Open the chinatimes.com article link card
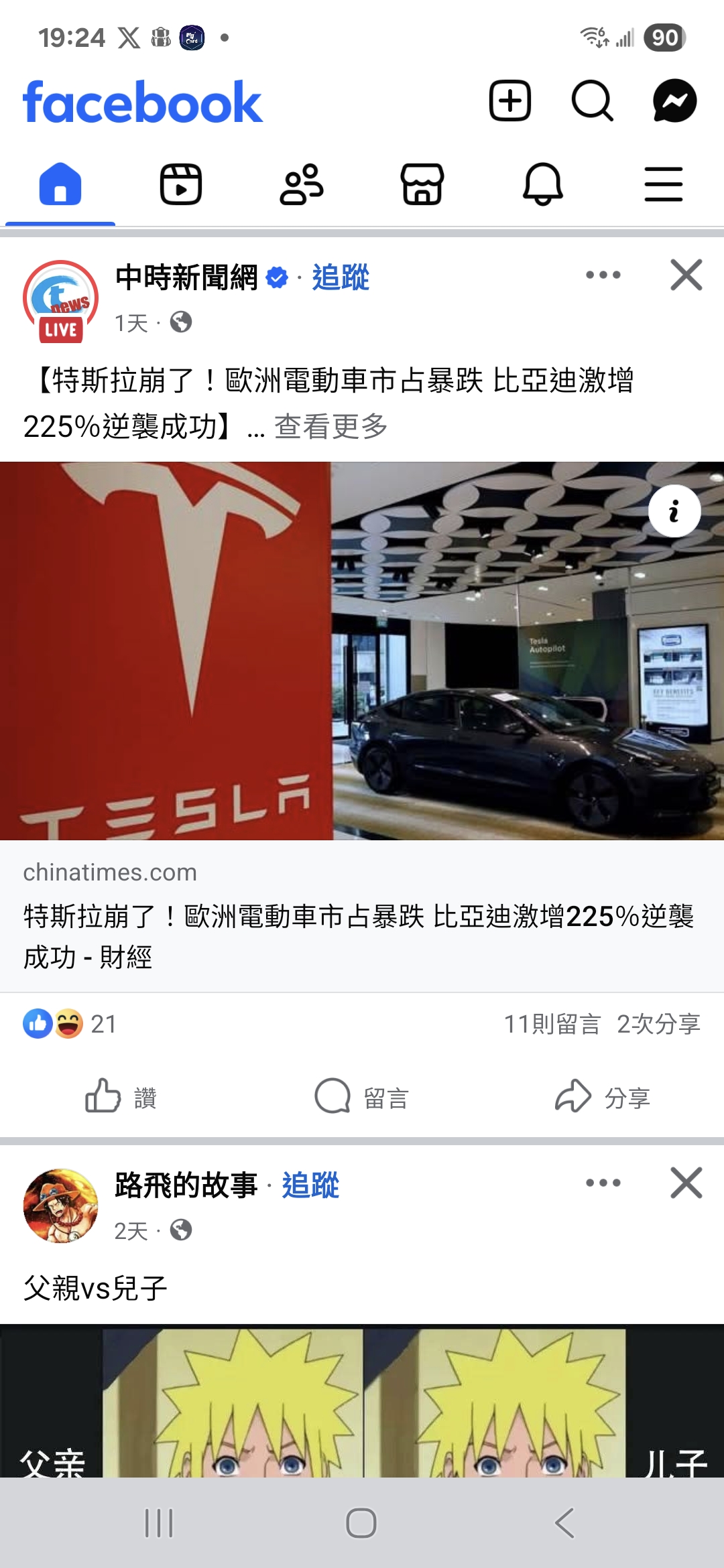This screenshot has height=1568, width=724. [x=362, y=916]
